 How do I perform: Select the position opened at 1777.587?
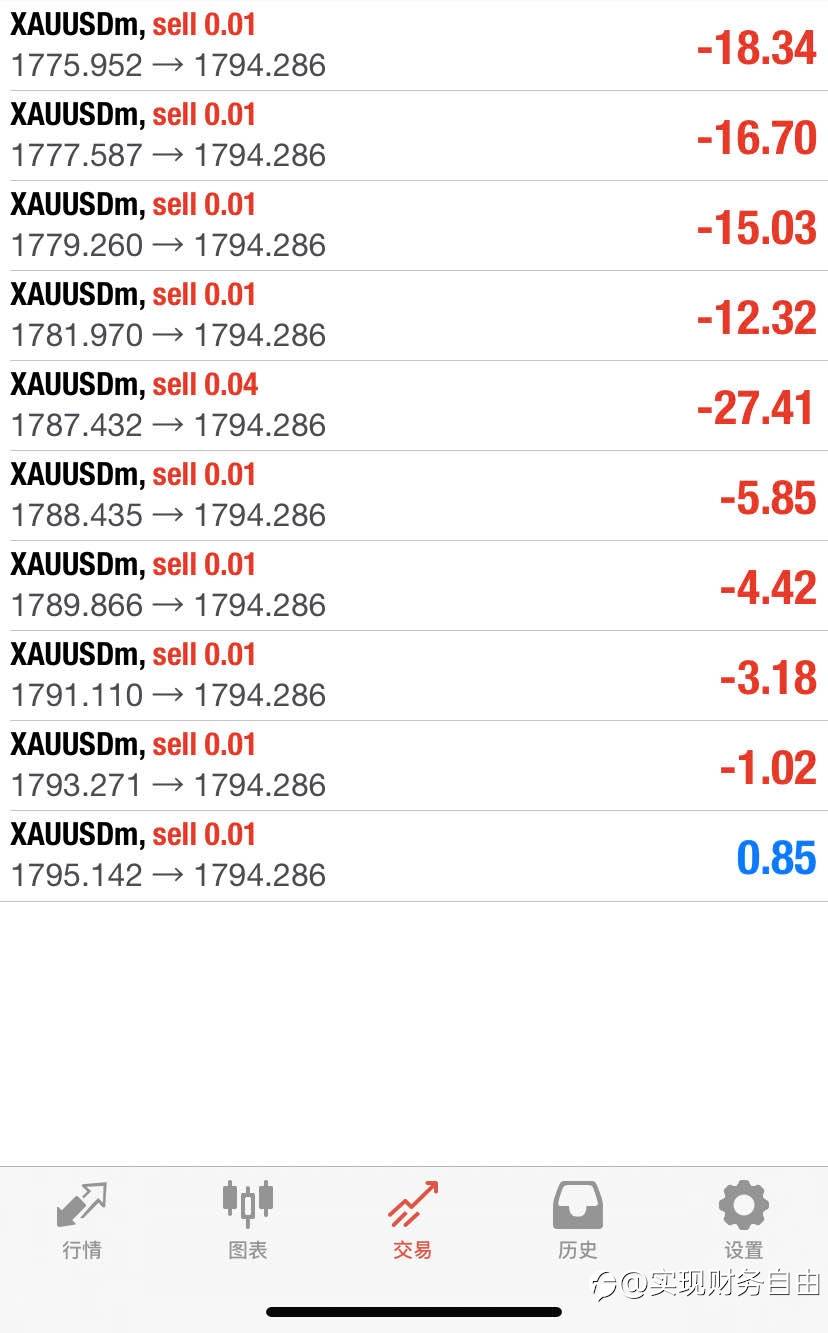[414, 136]
